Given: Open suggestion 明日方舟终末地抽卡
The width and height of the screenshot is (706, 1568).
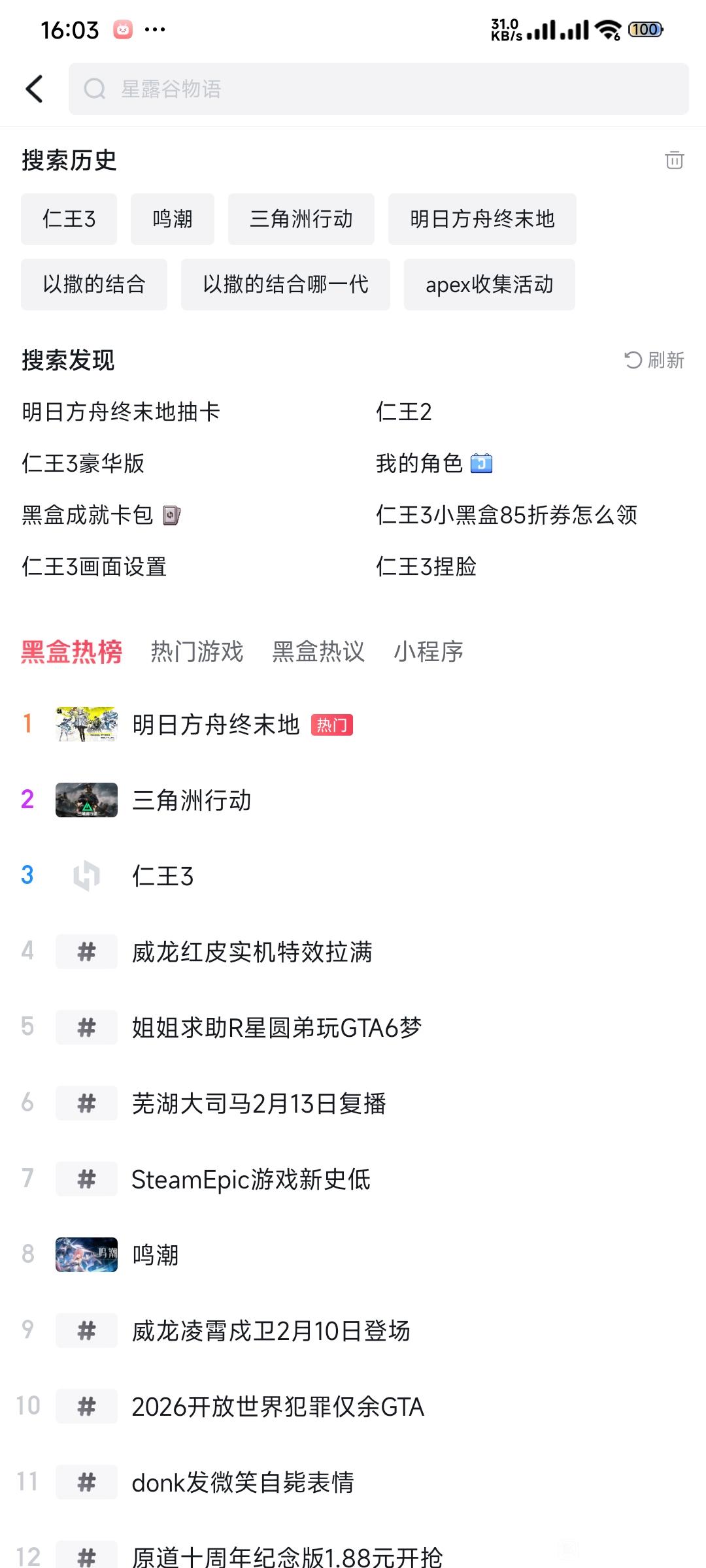Looking at the screenshot, I should tap(121, 412).
